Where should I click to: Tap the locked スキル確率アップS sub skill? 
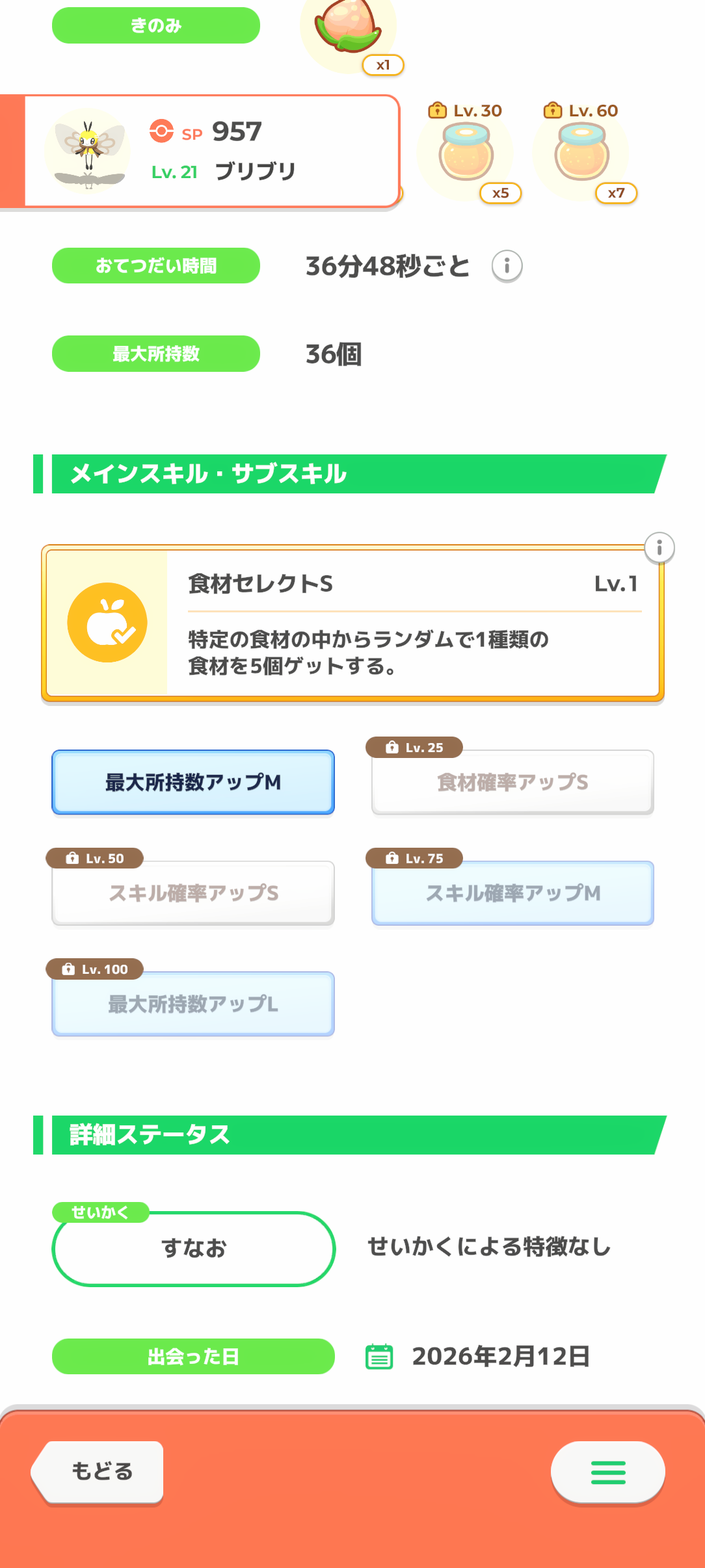(193, 893)
